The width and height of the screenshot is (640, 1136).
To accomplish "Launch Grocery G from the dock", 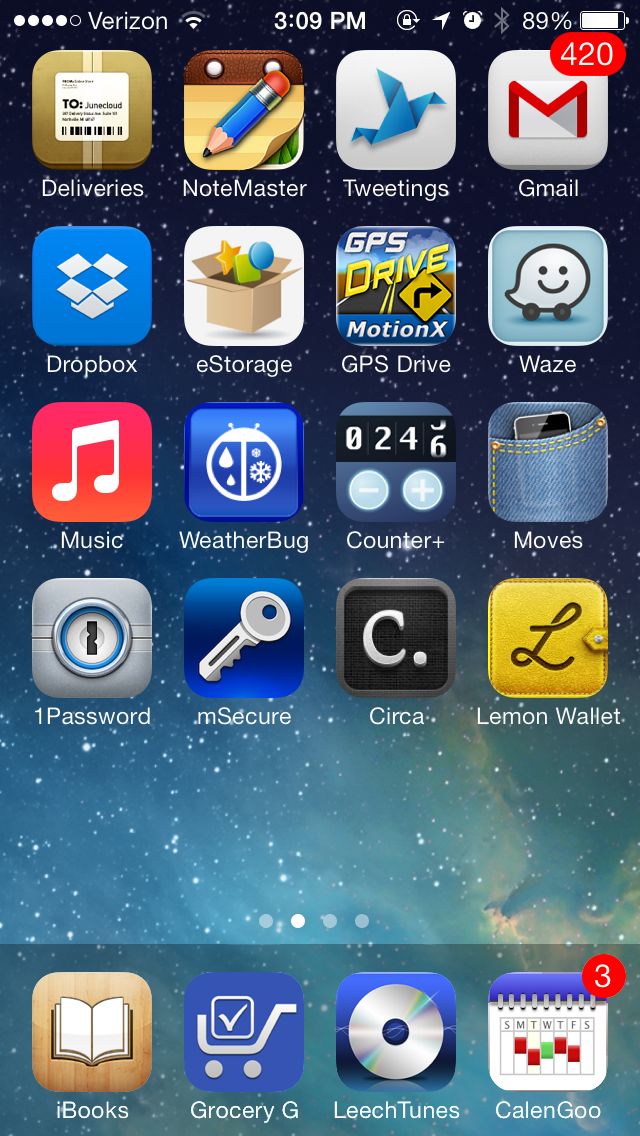I will 244,1032.
